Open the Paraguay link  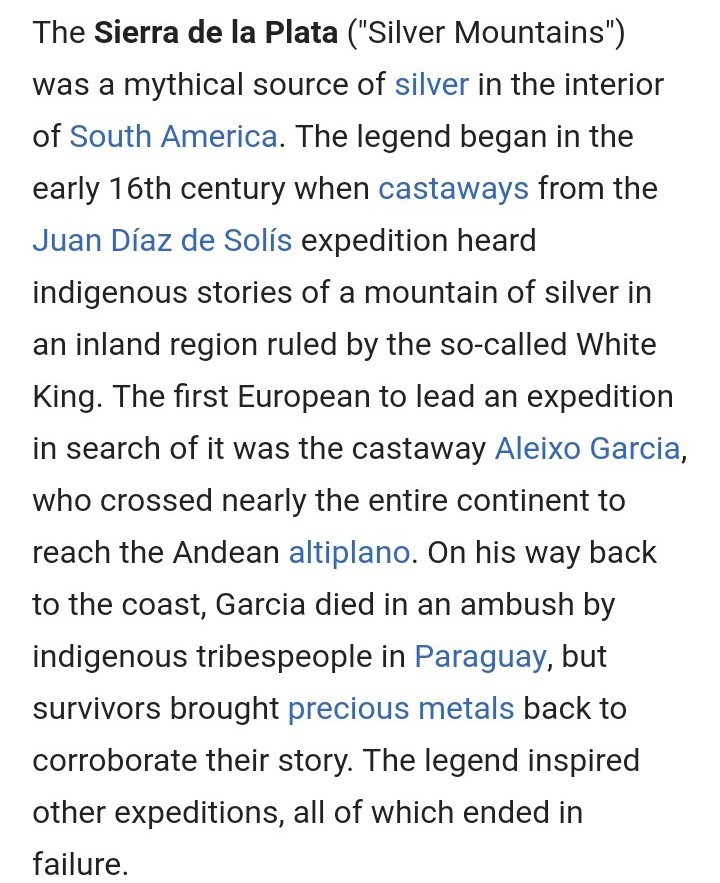click(x=480, y=656)
